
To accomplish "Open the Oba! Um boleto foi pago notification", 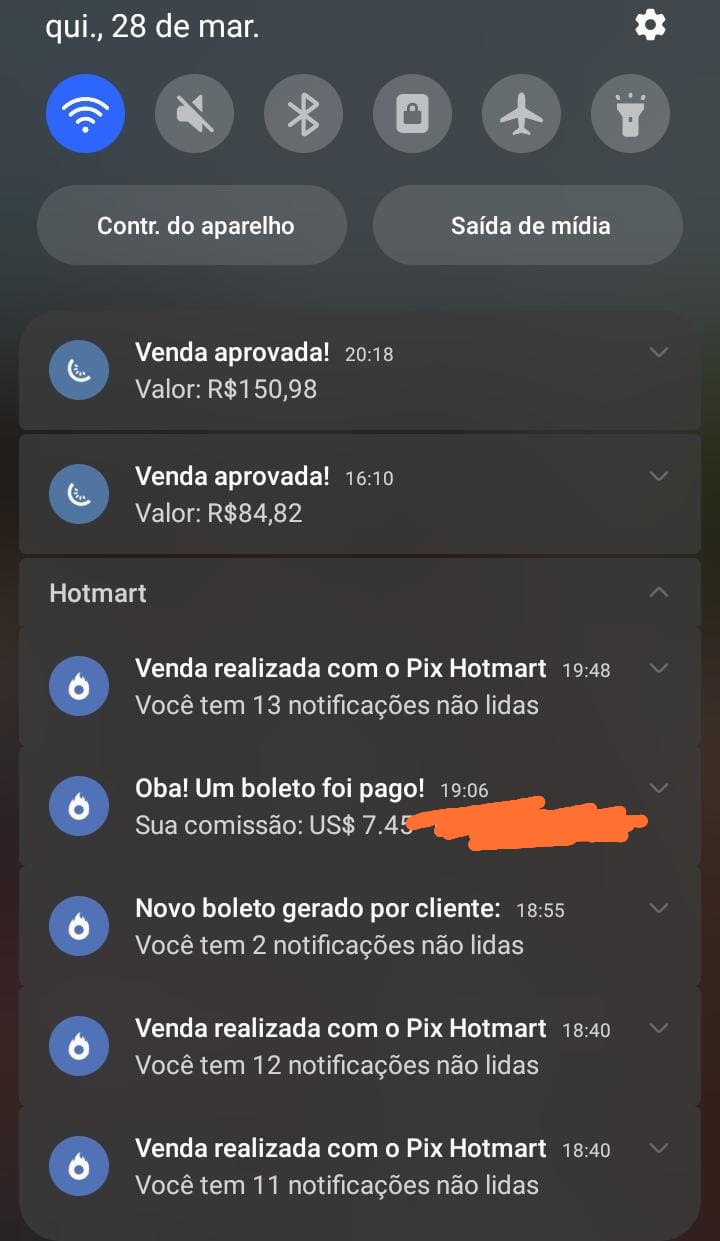I will (x=300, y=807).
